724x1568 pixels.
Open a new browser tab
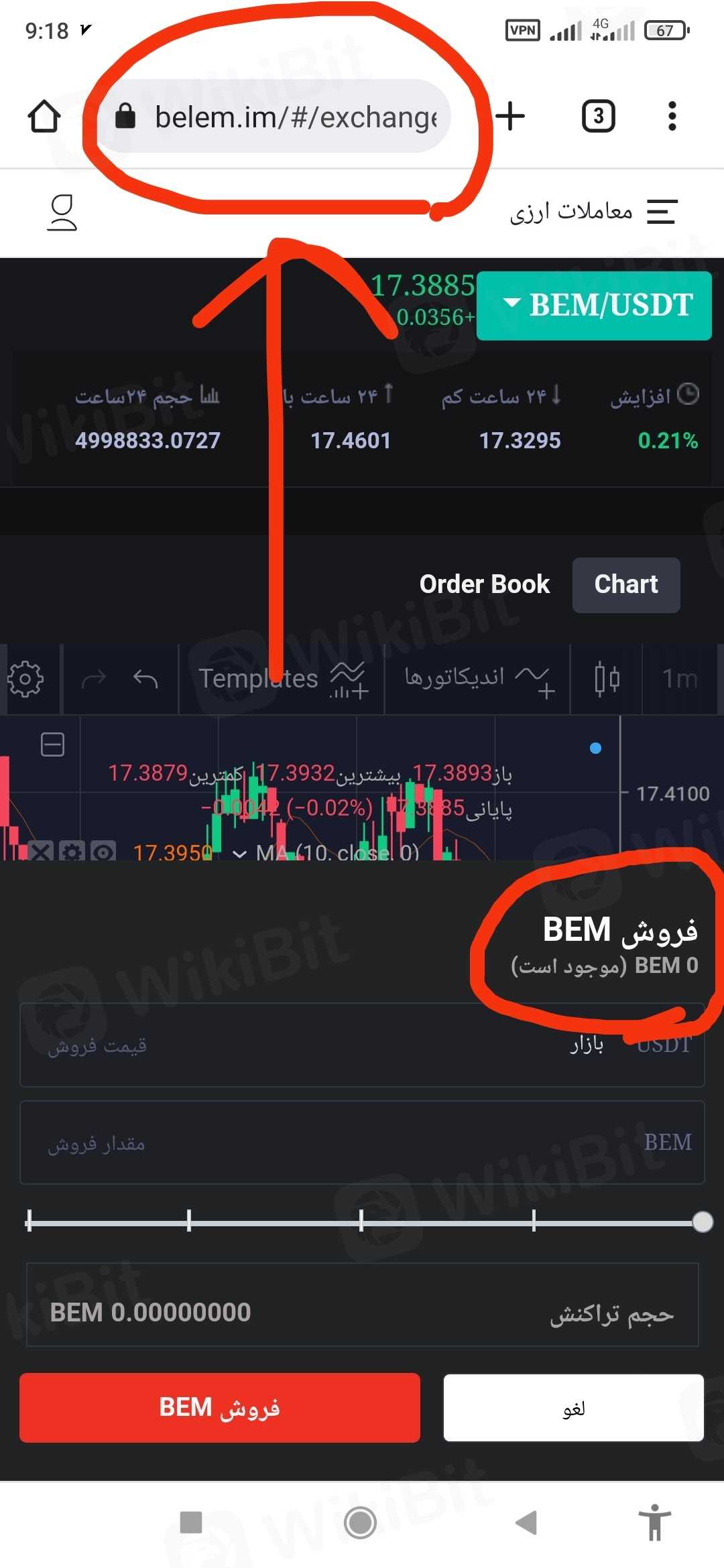point(511,117)
